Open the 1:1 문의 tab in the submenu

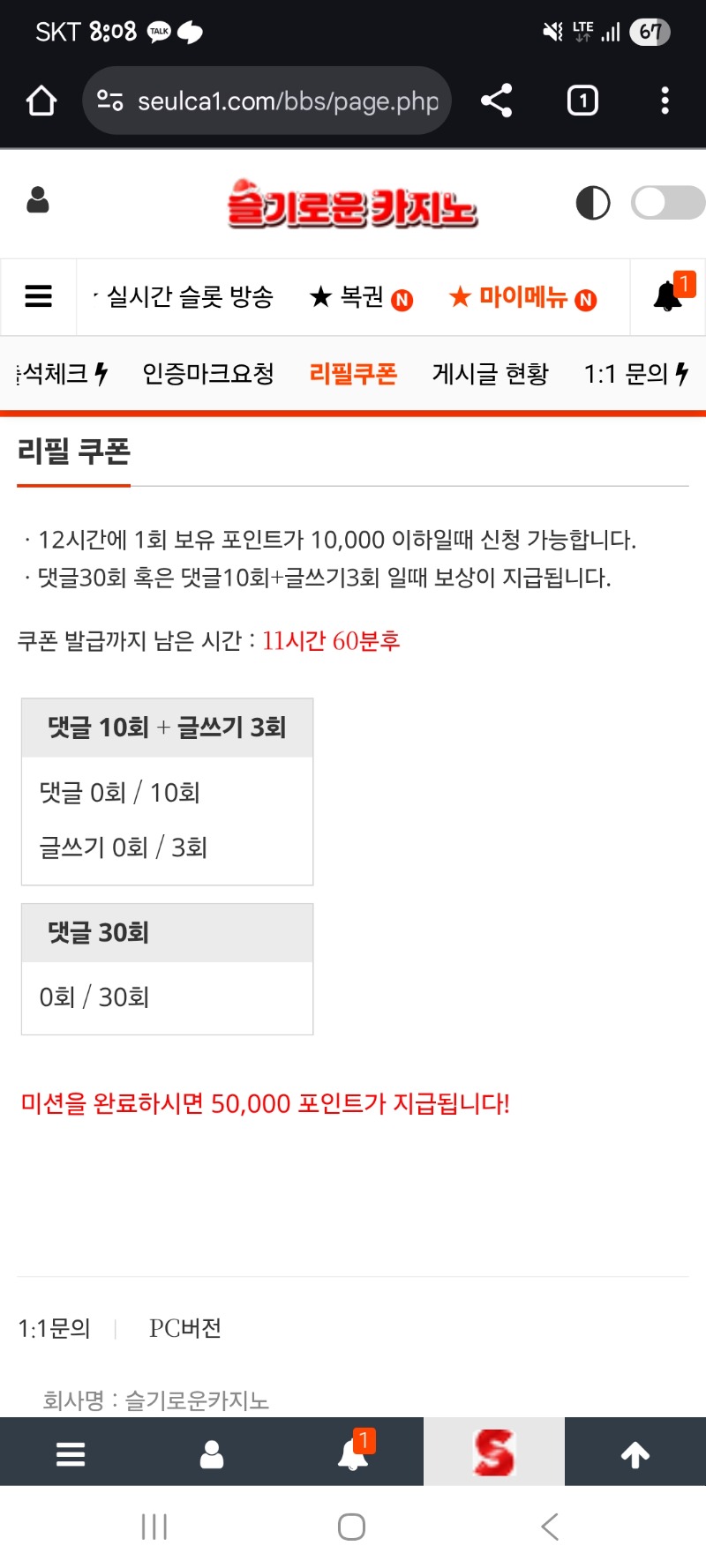tap(634, 374)
